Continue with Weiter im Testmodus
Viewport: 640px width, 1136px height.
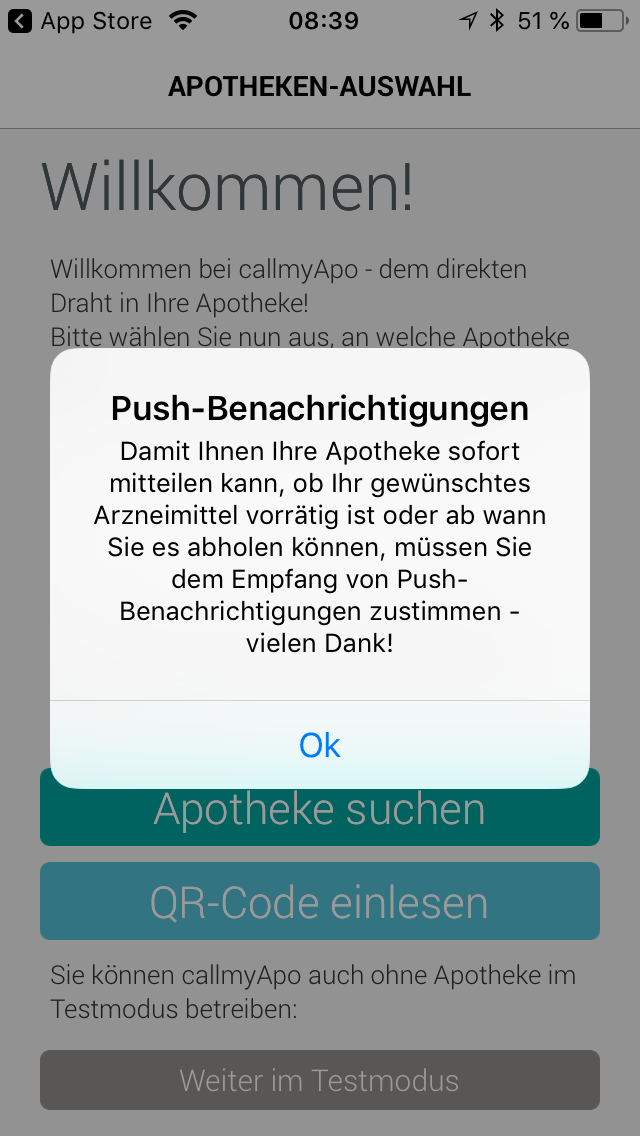click(x=320, y=1080)
